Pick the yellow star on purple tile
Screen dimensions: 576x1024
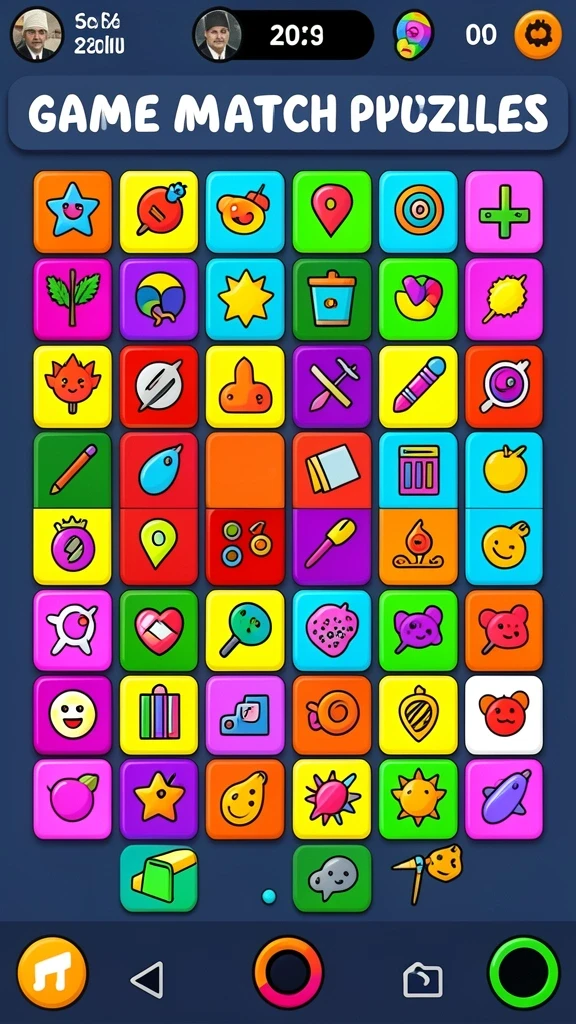(x=159, y=799)
